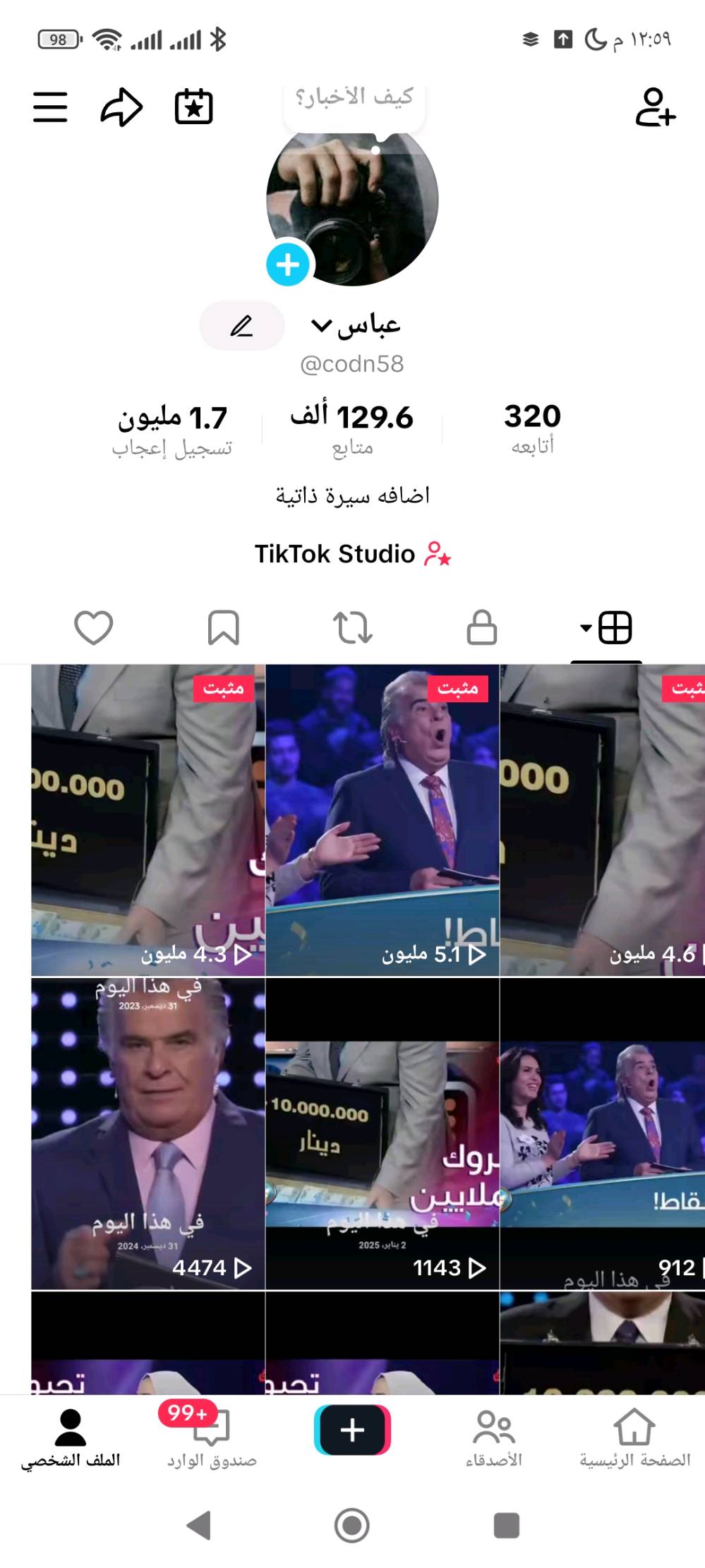Open the 320 following list
The image size is (705, 1568).
click(532, 428)
